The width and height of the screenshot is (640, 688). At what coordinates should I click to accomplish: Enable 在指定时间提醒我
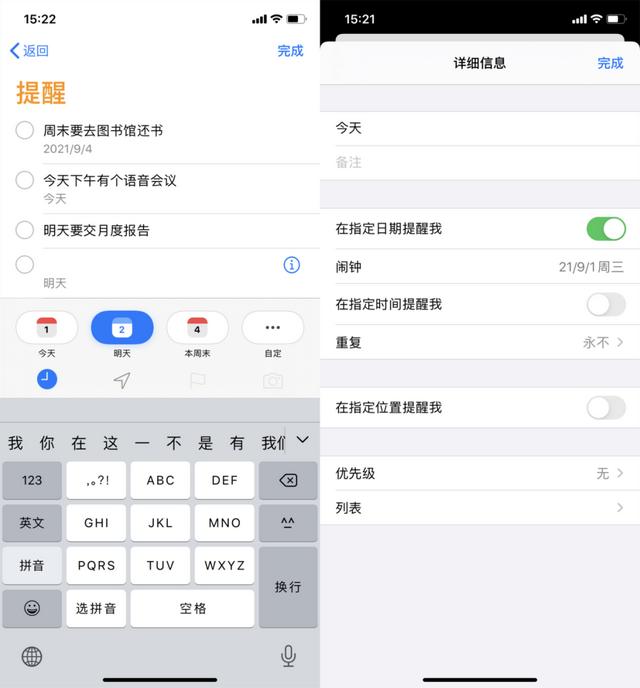pyautogui.click(x=605, y=304)
